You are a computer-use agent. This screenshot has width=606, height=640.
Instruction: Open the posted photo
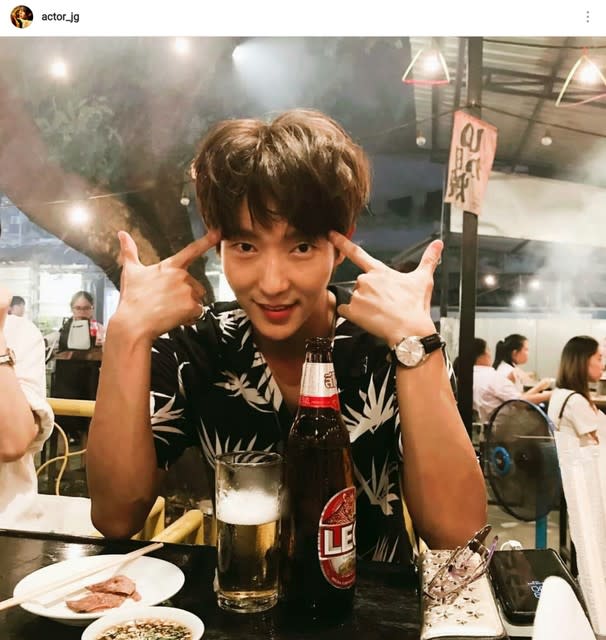[303, 340]
